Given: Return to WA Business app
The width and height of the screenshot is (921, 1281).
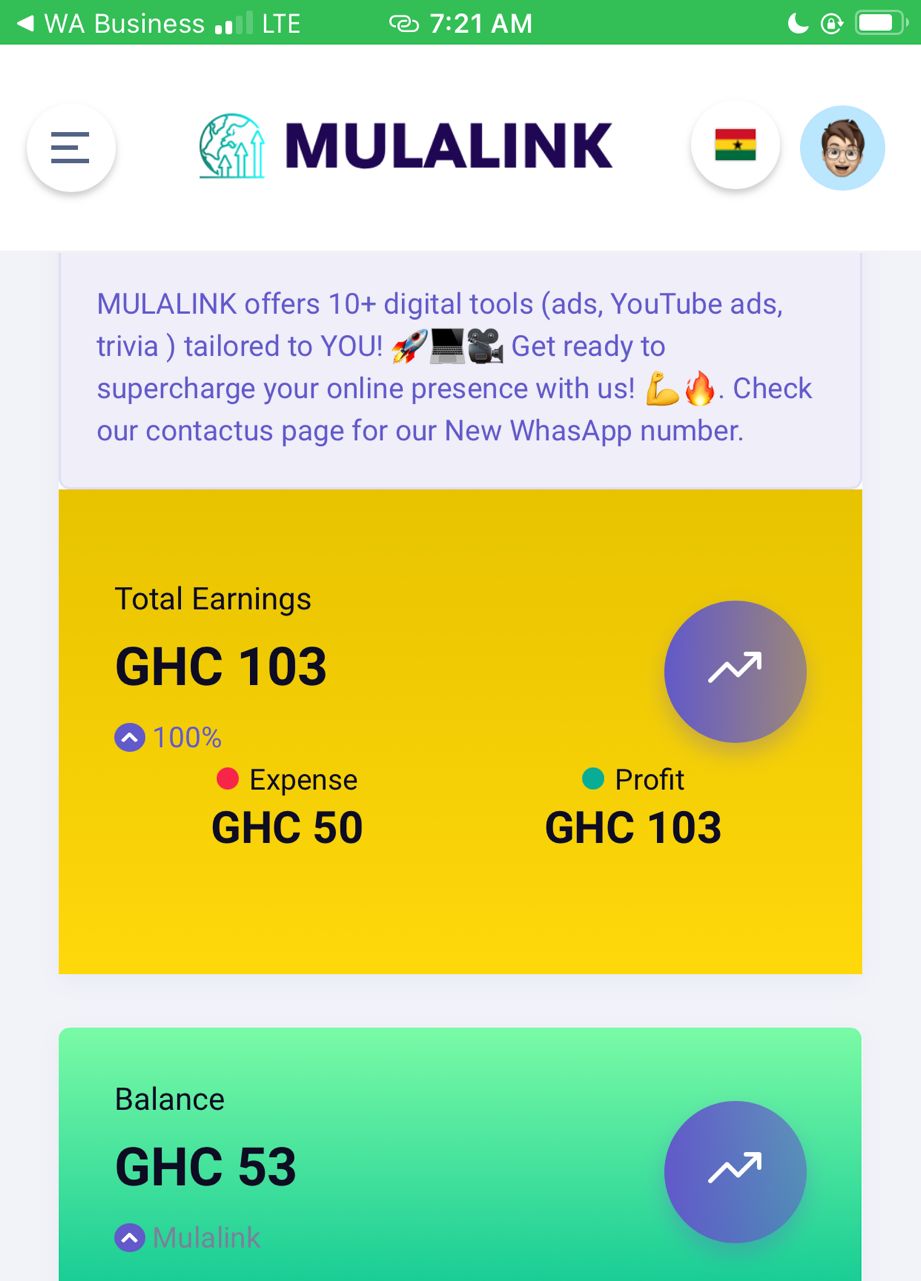Looking at the screenshot, I should 110,23.
